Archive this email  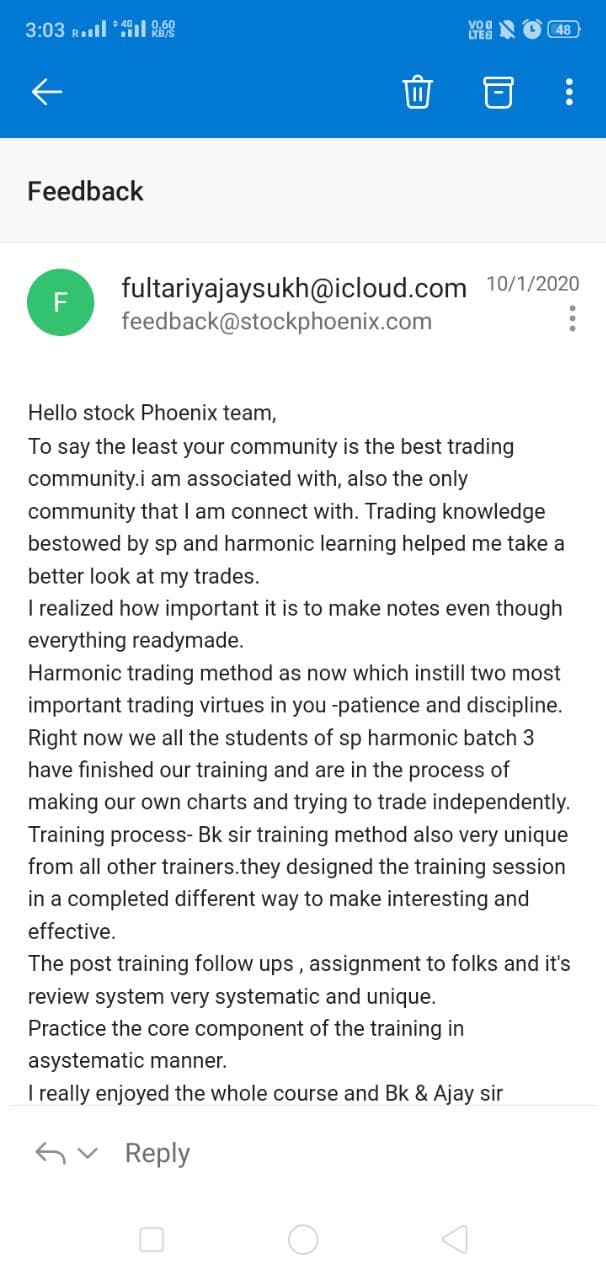(498, 93)
